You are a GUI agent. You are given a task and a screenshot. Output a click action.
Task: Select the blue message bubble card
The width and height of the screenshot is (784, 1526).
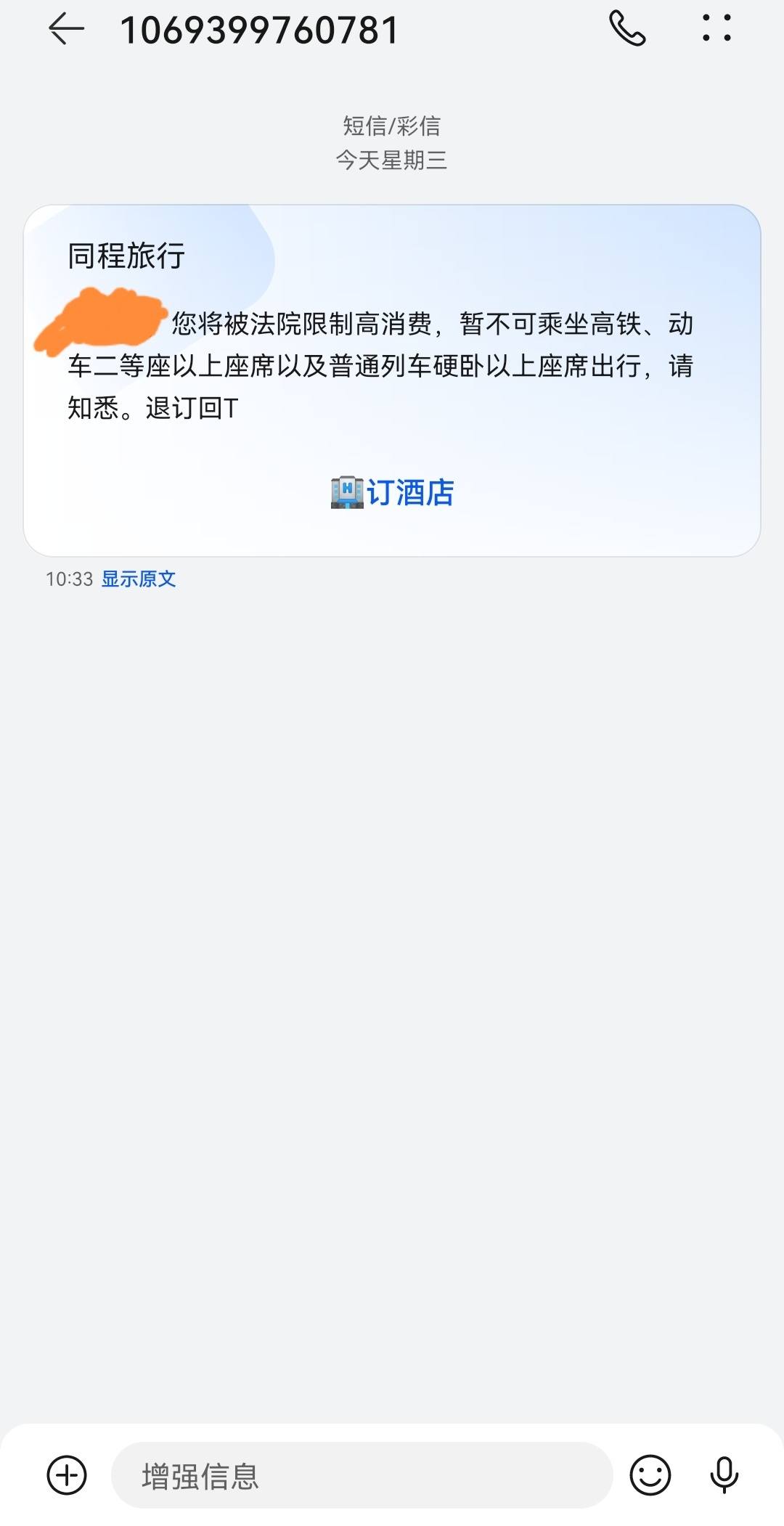pos(392,378)
